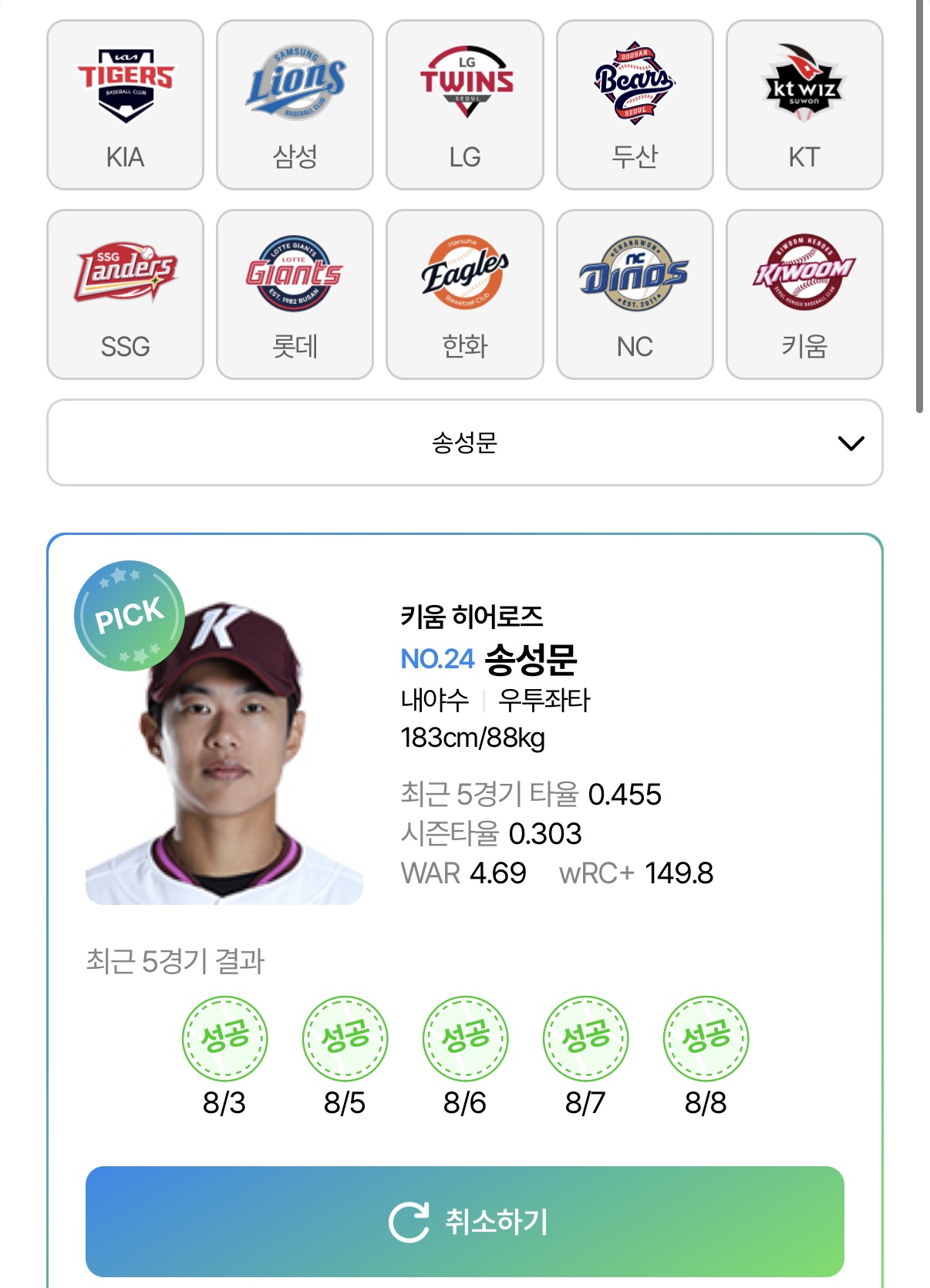The width and height of the screenshot is (930, 1288).
Task: Cancel the pick with 취소하기
Action: (465, 1221)
